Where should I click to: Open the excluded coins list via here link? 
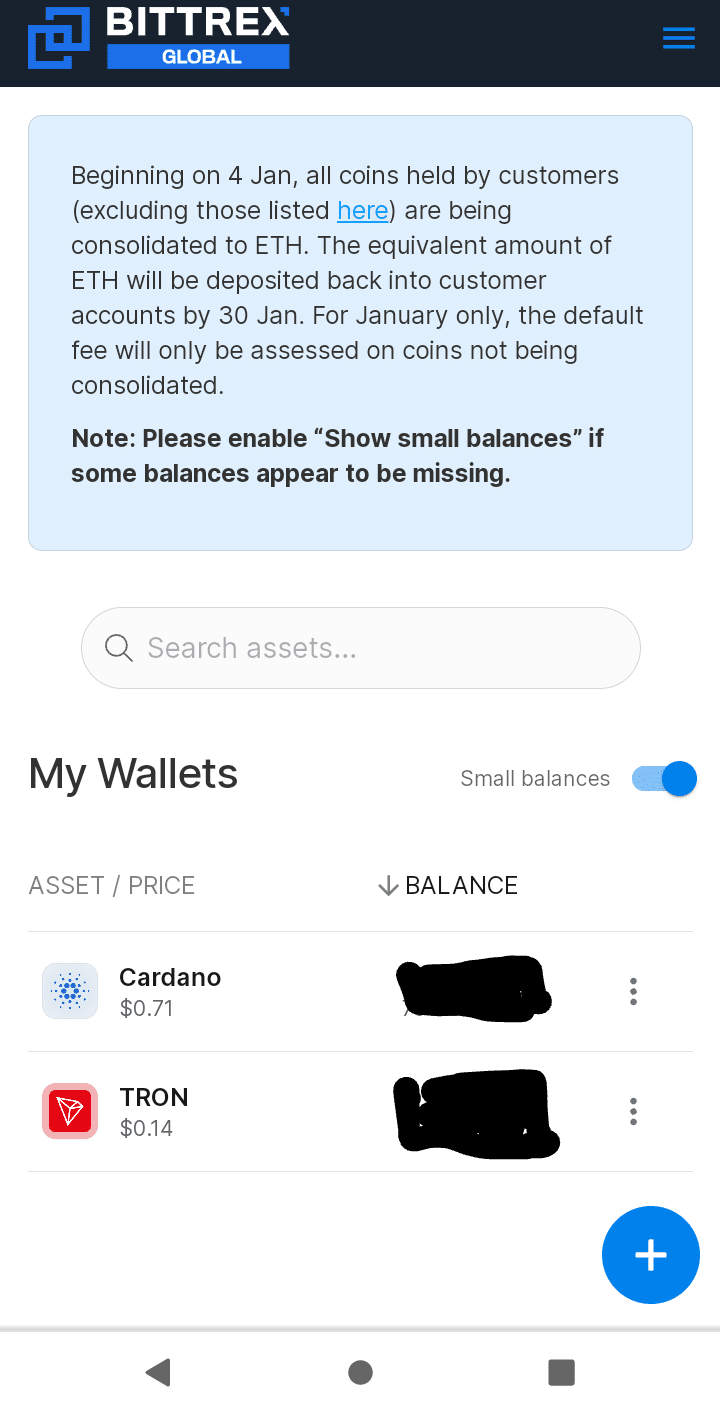[x=362, y=210]
